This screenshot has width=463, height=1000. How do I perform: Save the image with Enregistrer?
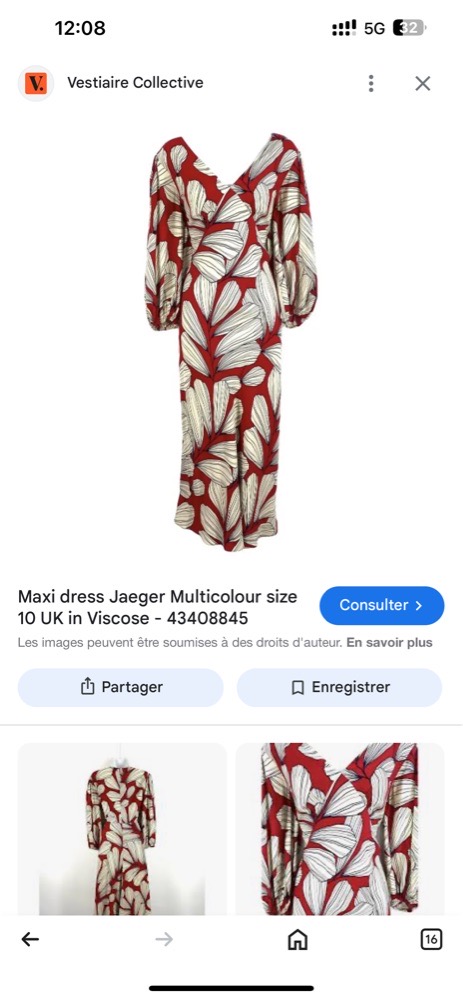click(339, 687)
